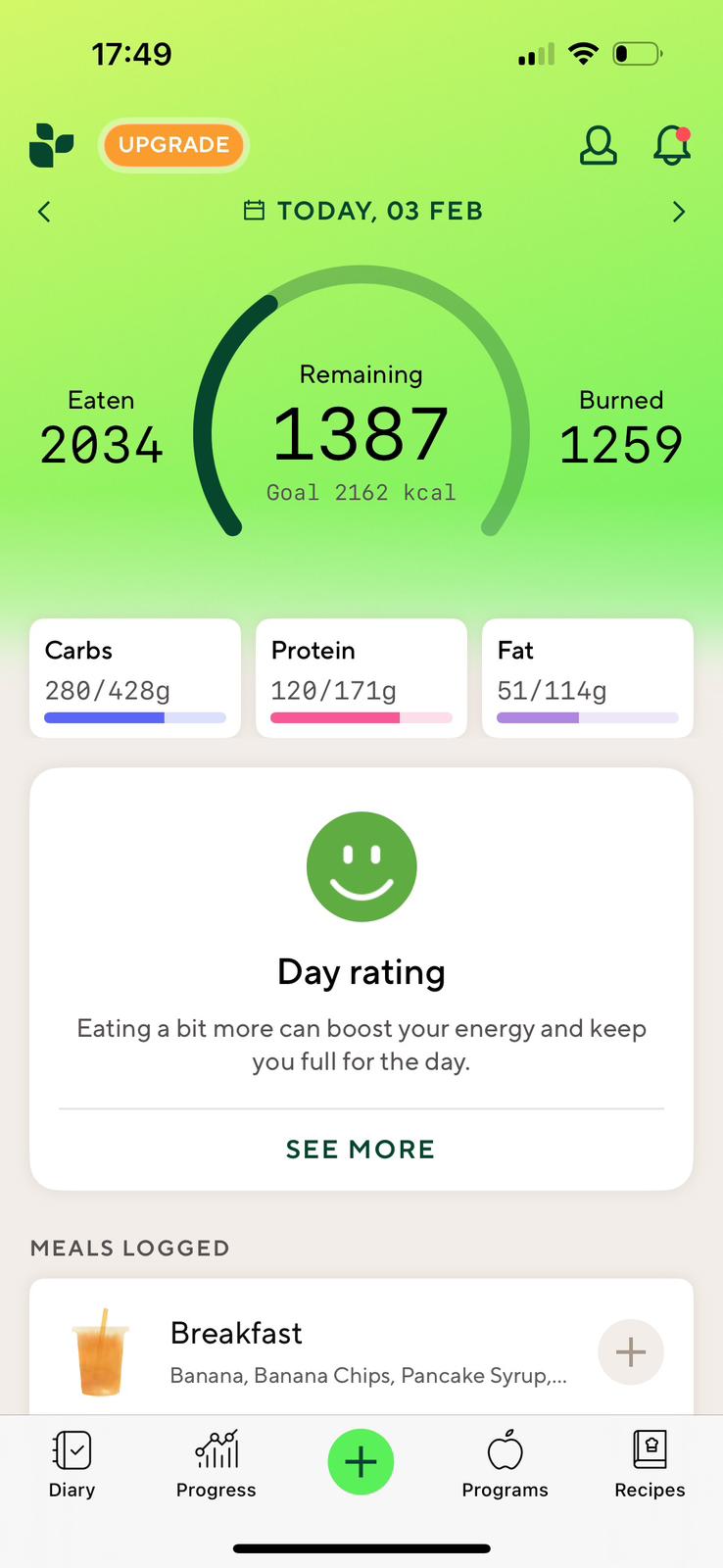Screen dimensions: 723x1568
Task: Open the date picker for Today, 03 Feb
Action: click(x=362, y=211)
